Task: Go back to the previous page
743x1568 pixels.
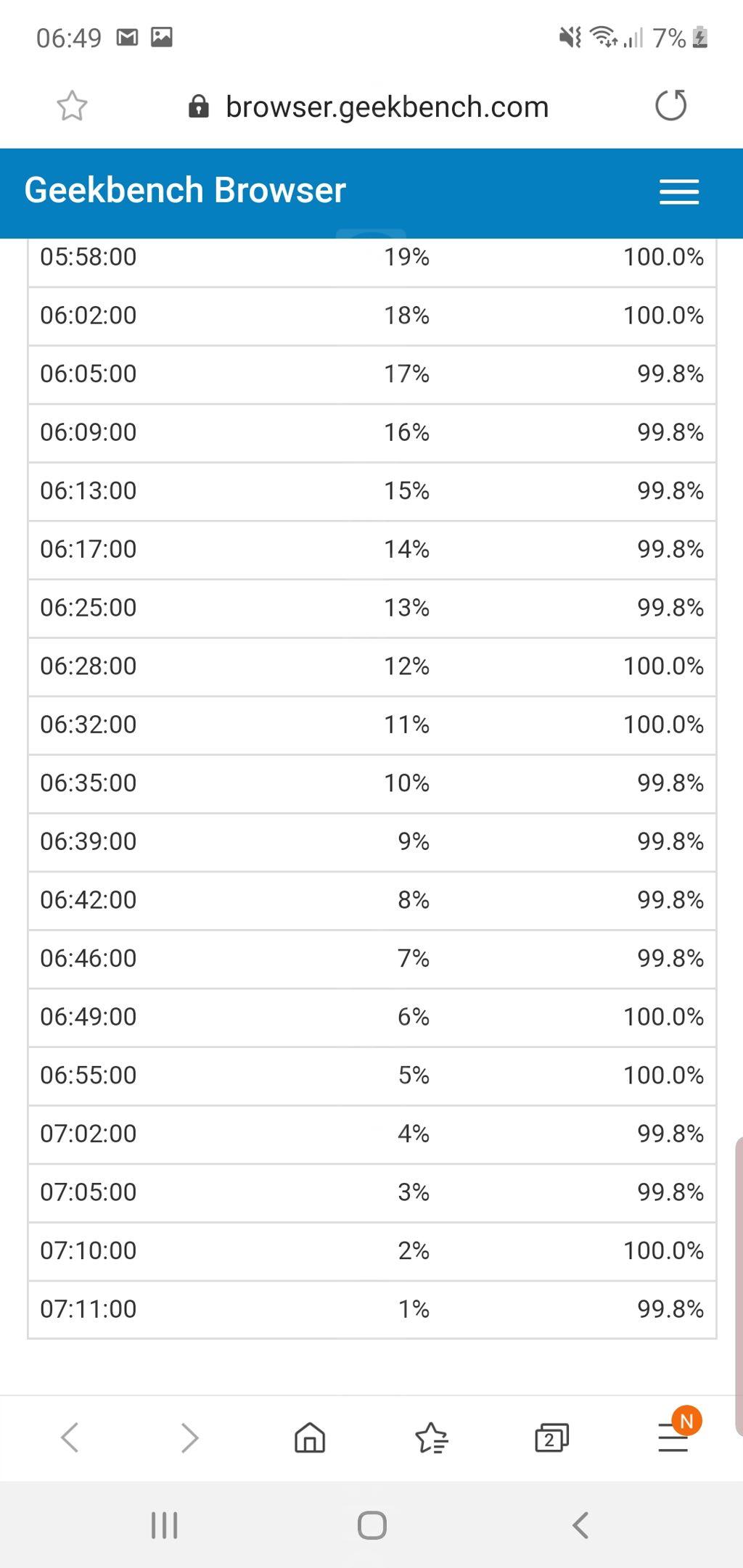Action: point(70,1437)
